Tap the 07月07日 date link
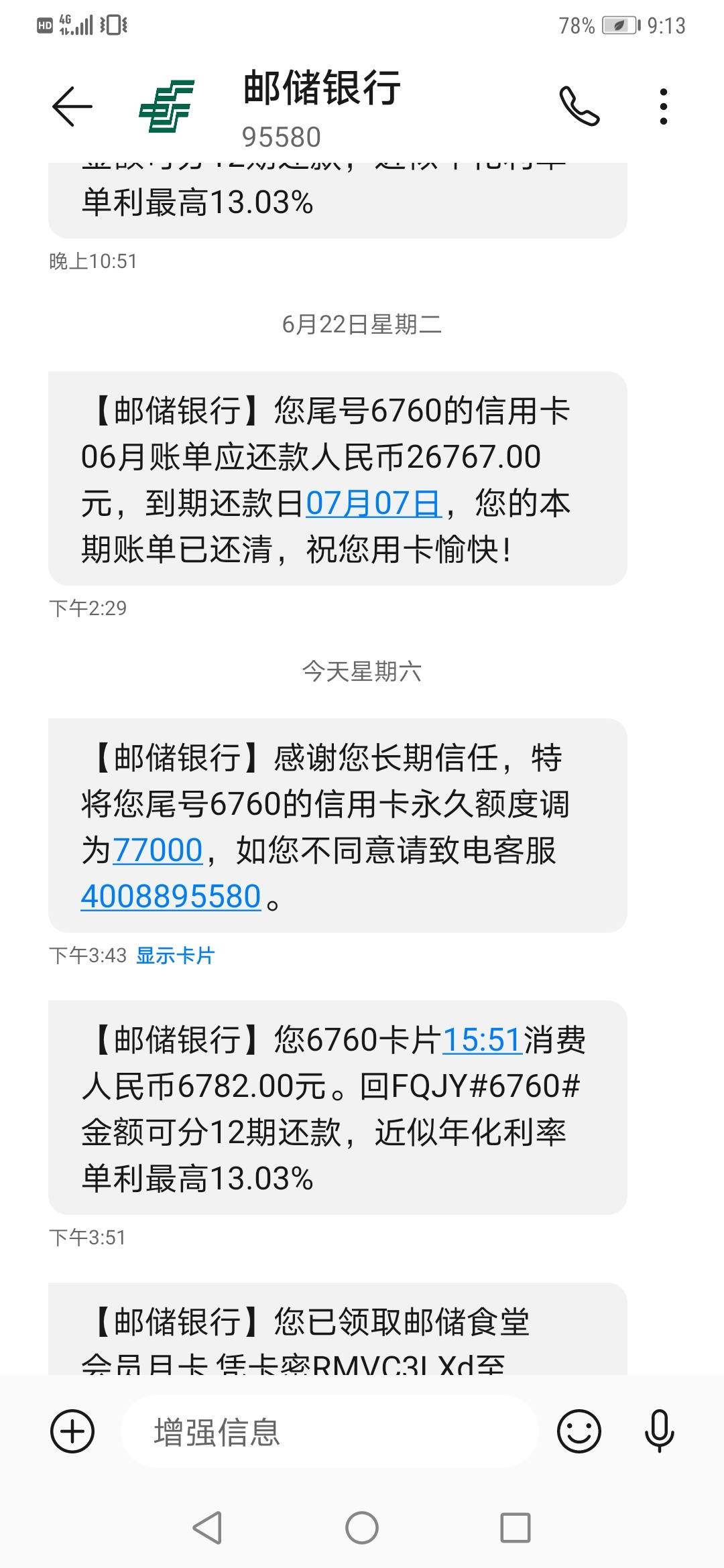Viewport: 724px width, 1568px height. coord(373,503)
